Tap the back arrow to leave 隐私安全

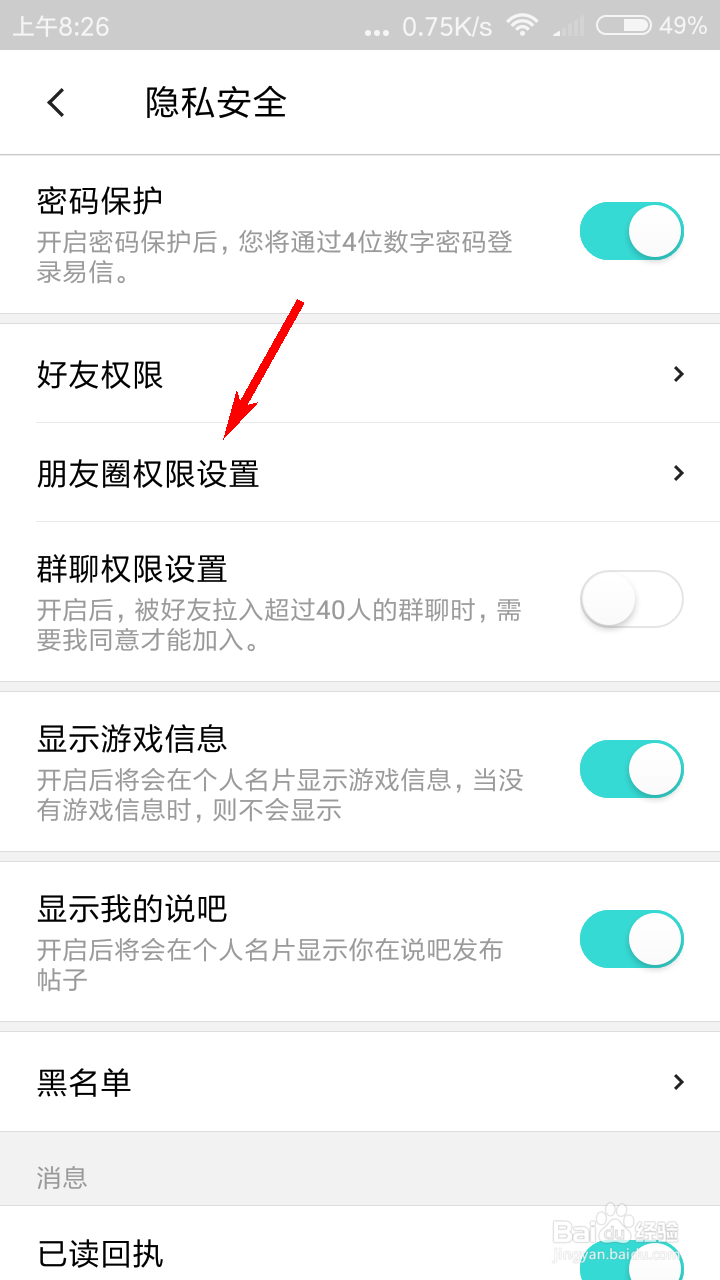pyautogui.click(x=55, y=103)
